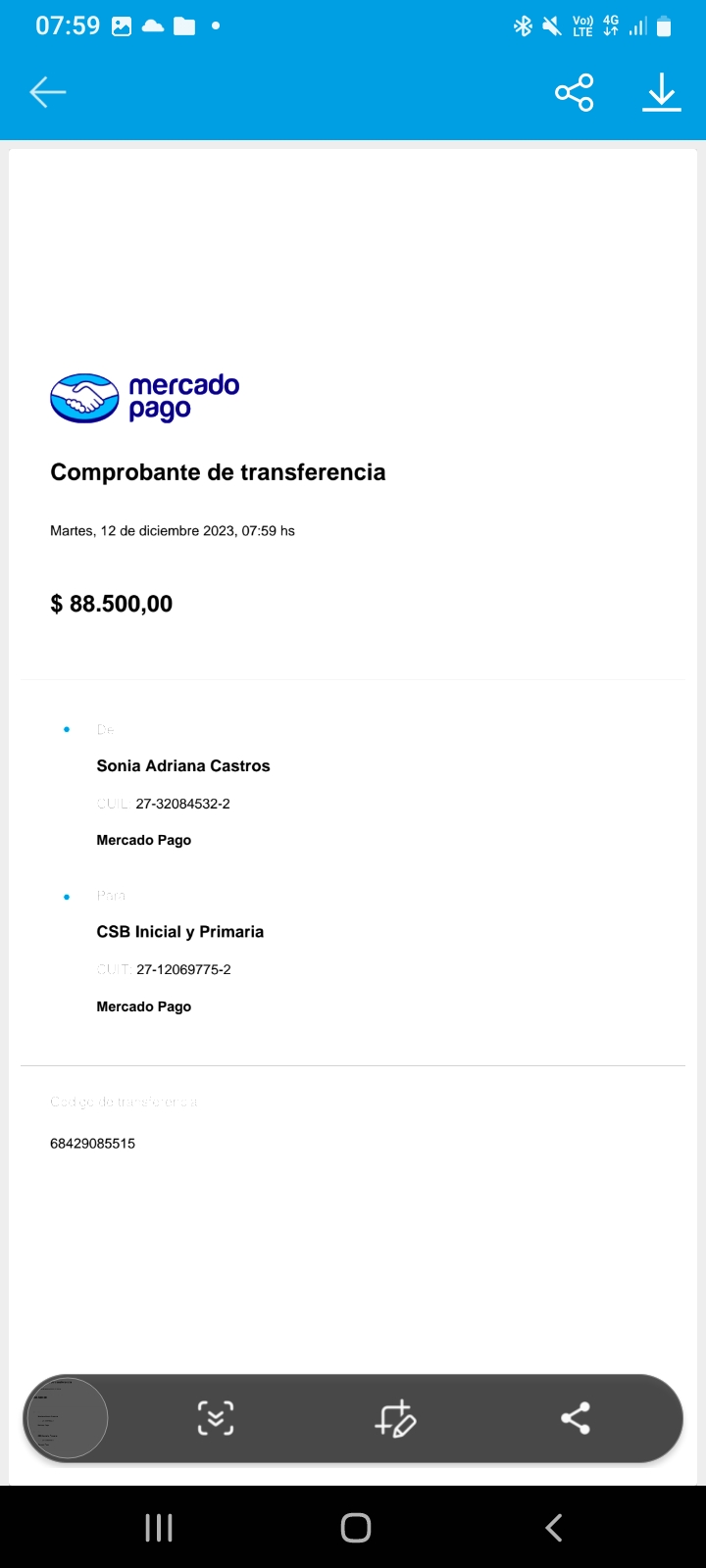Download the transfer receipt
This screenshot has width=706, height=1568.
click(x=662, y=92)
